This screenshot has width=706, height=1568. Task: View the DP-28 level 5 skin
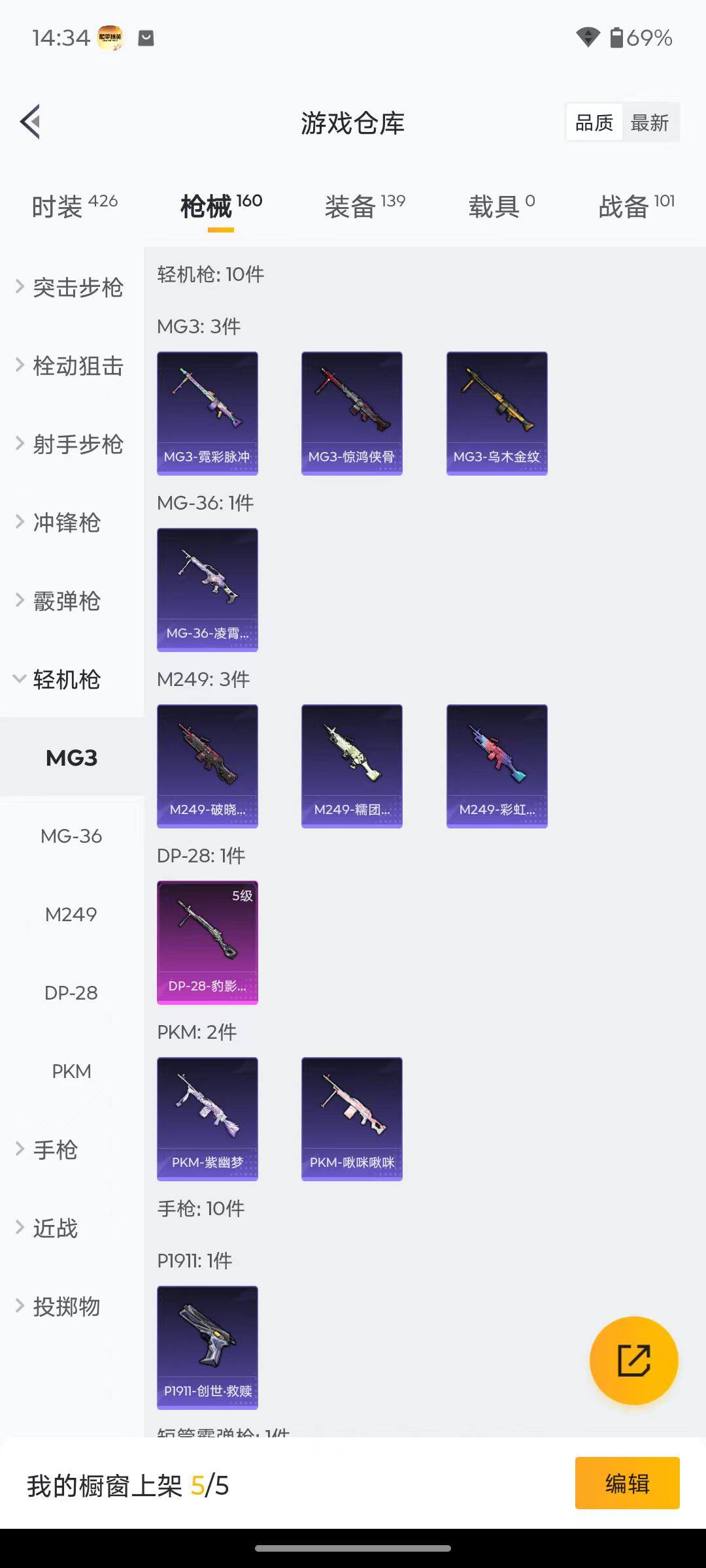207,942
